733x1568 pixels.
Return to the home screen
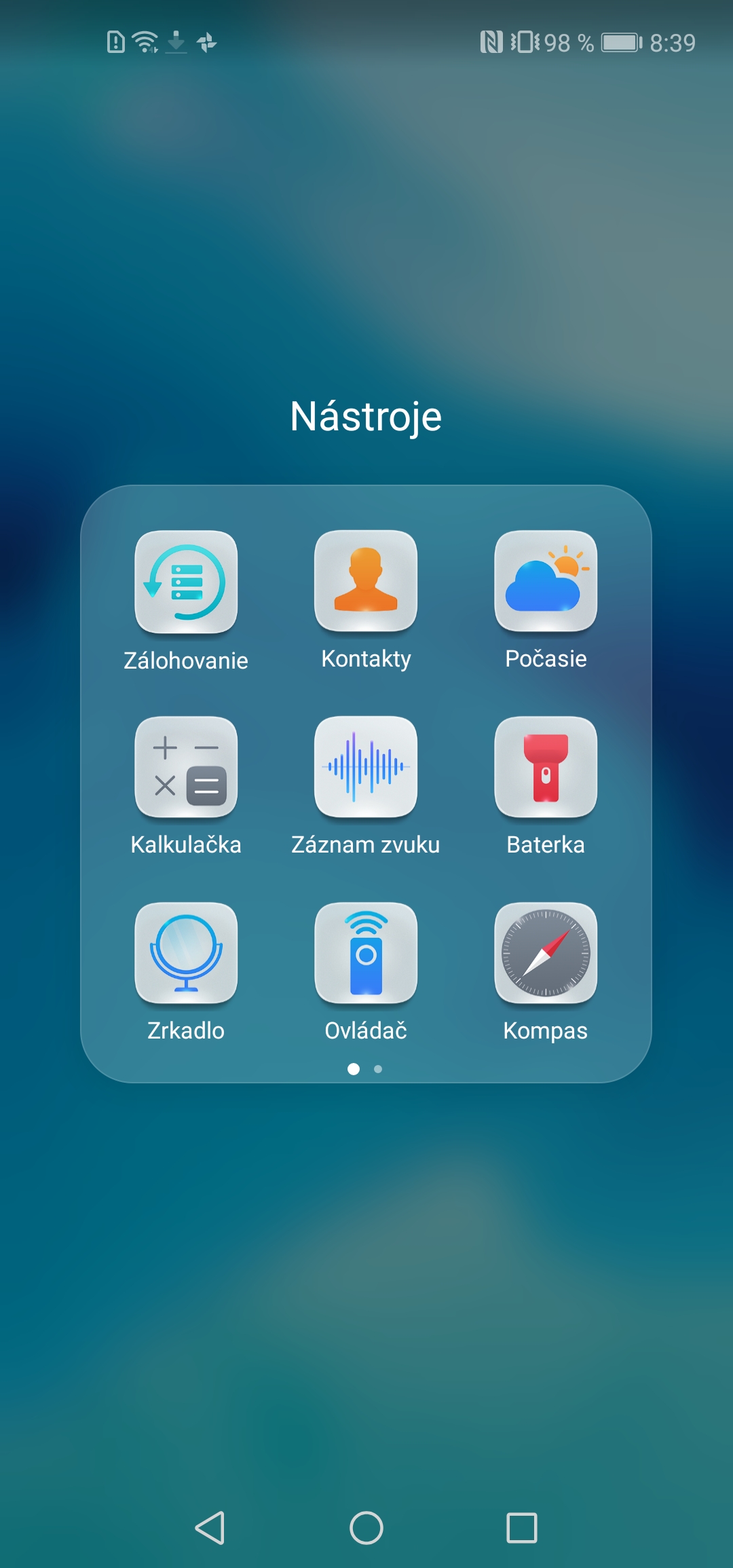366,1528
